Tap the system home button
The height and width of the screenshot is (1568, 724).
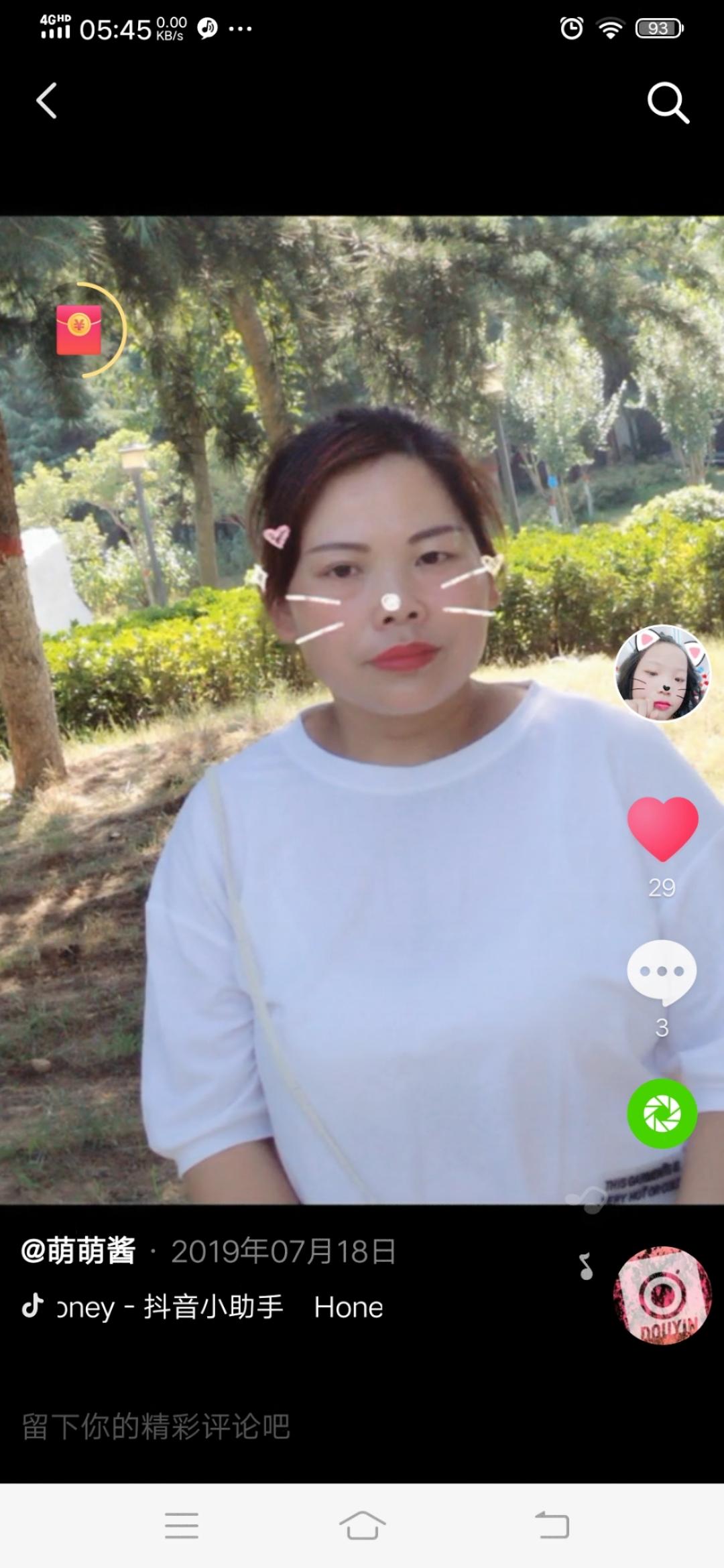[x=362, y=1526]
